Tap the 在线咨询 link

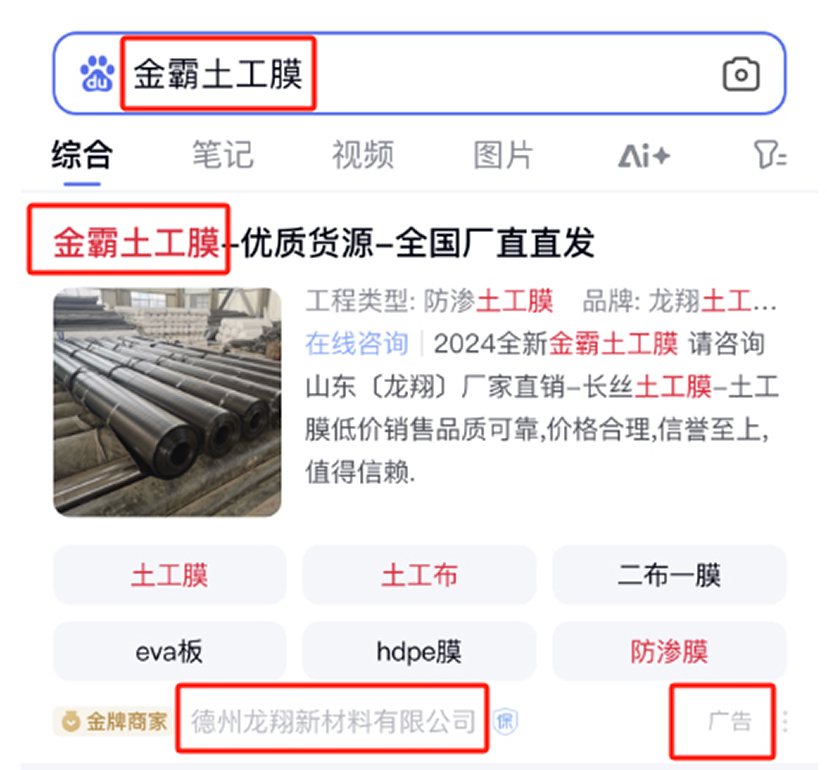(x=357, y=344)
